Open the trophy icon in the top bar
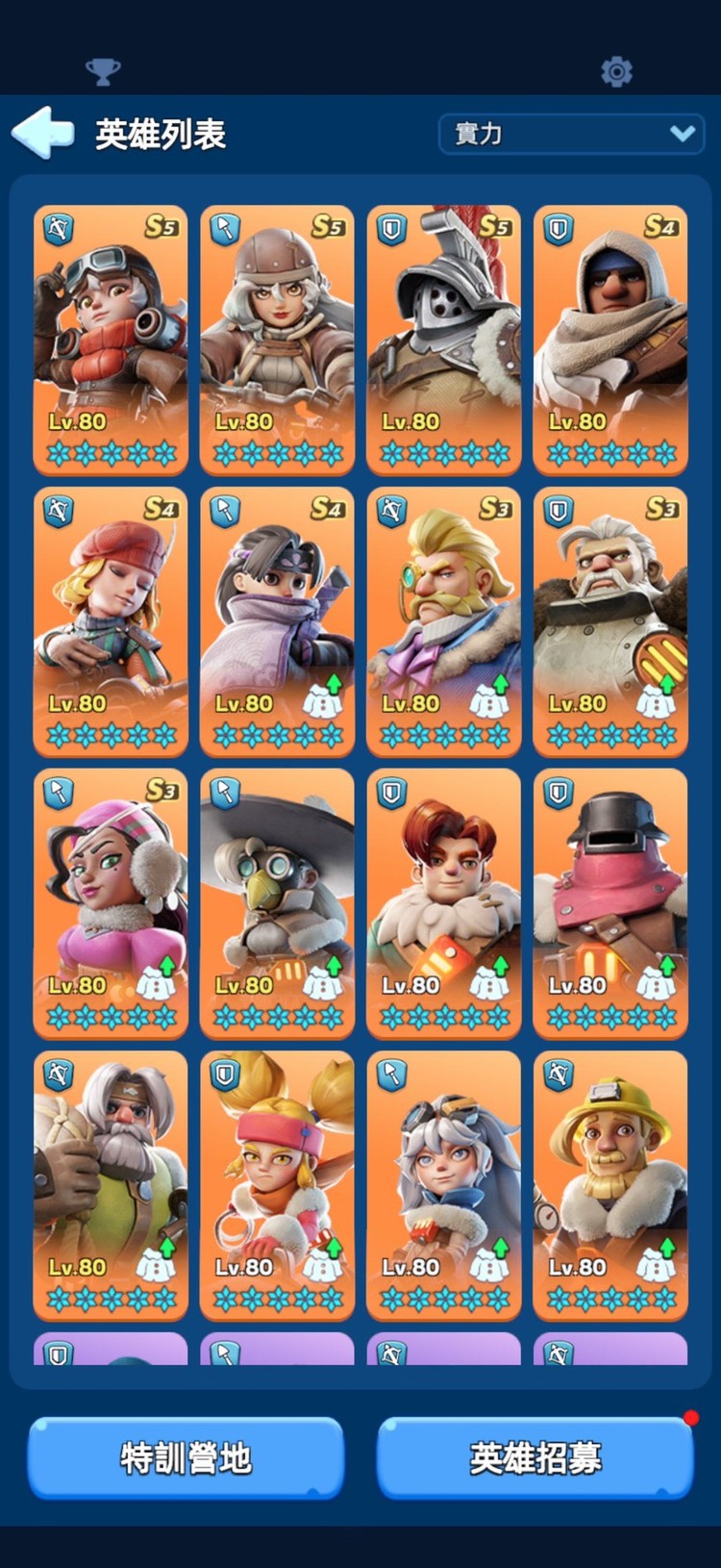Image resolution: width=721 pixels, height=1568 pixels. point(103,71)
